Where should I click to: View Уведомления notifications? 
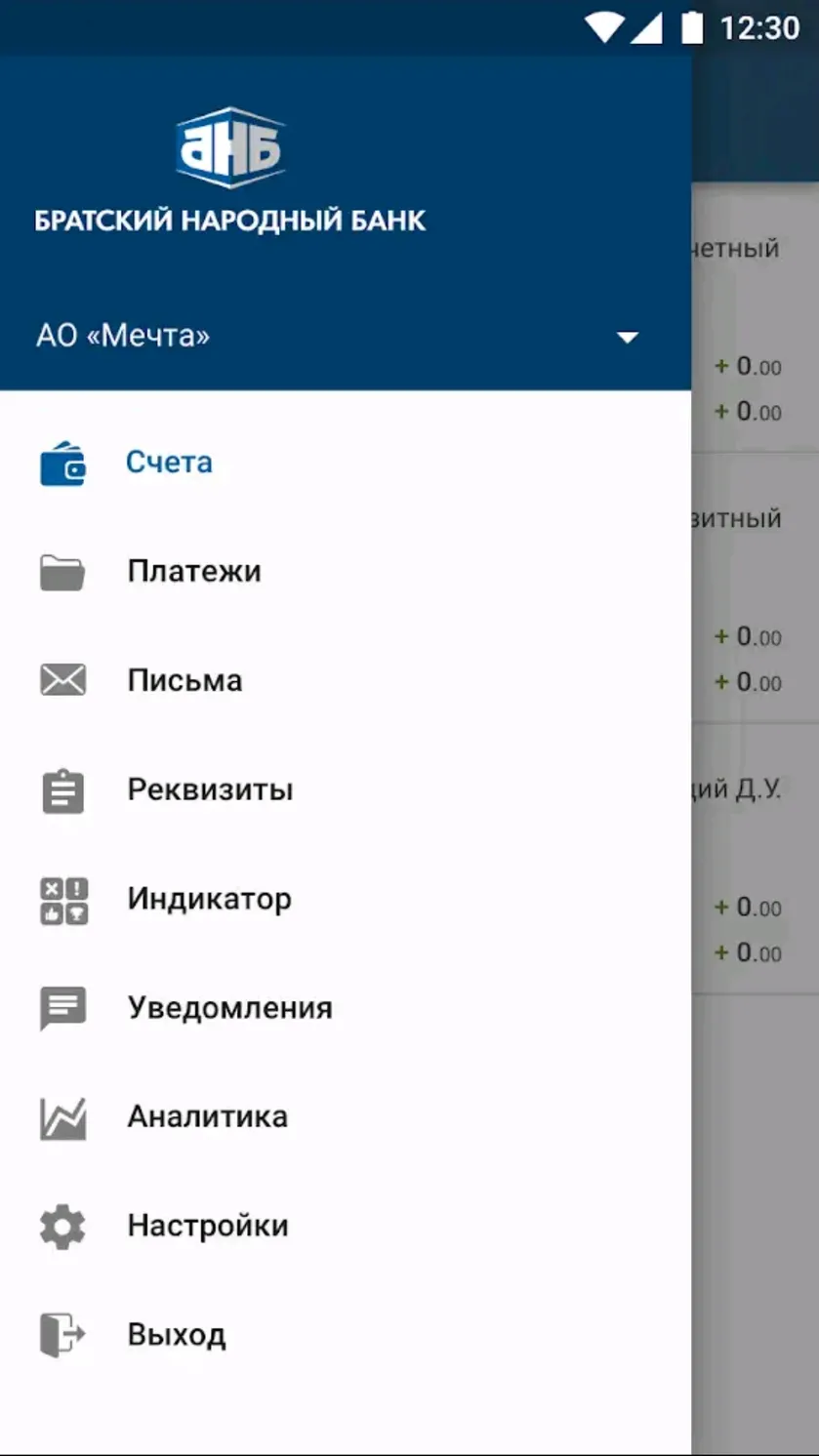click(x=346, y=1008)
